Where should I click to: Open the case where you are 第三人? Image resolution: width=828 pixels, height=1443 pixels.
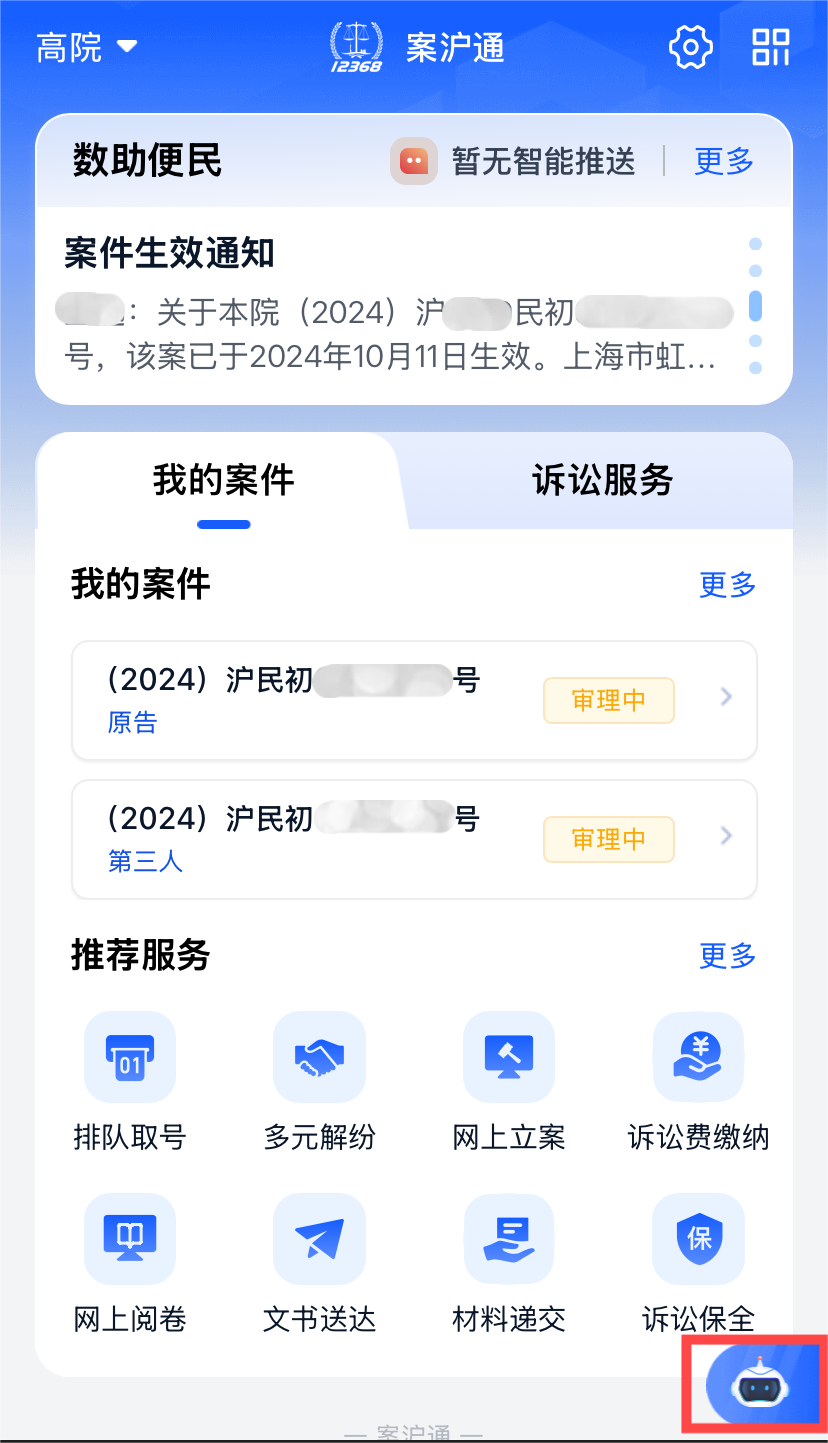click(414, 839)
